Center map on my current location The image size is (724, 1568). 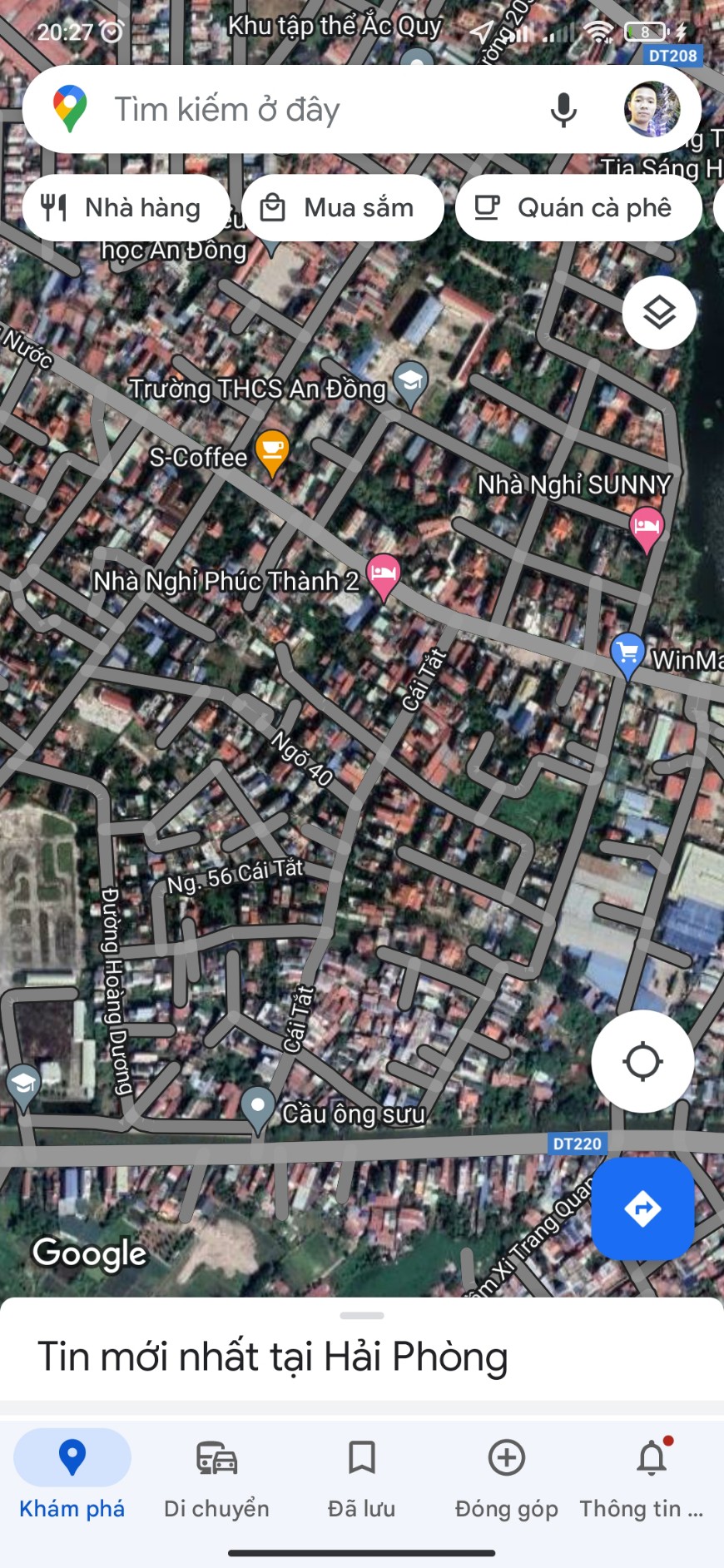click(x=642, y=1061)
